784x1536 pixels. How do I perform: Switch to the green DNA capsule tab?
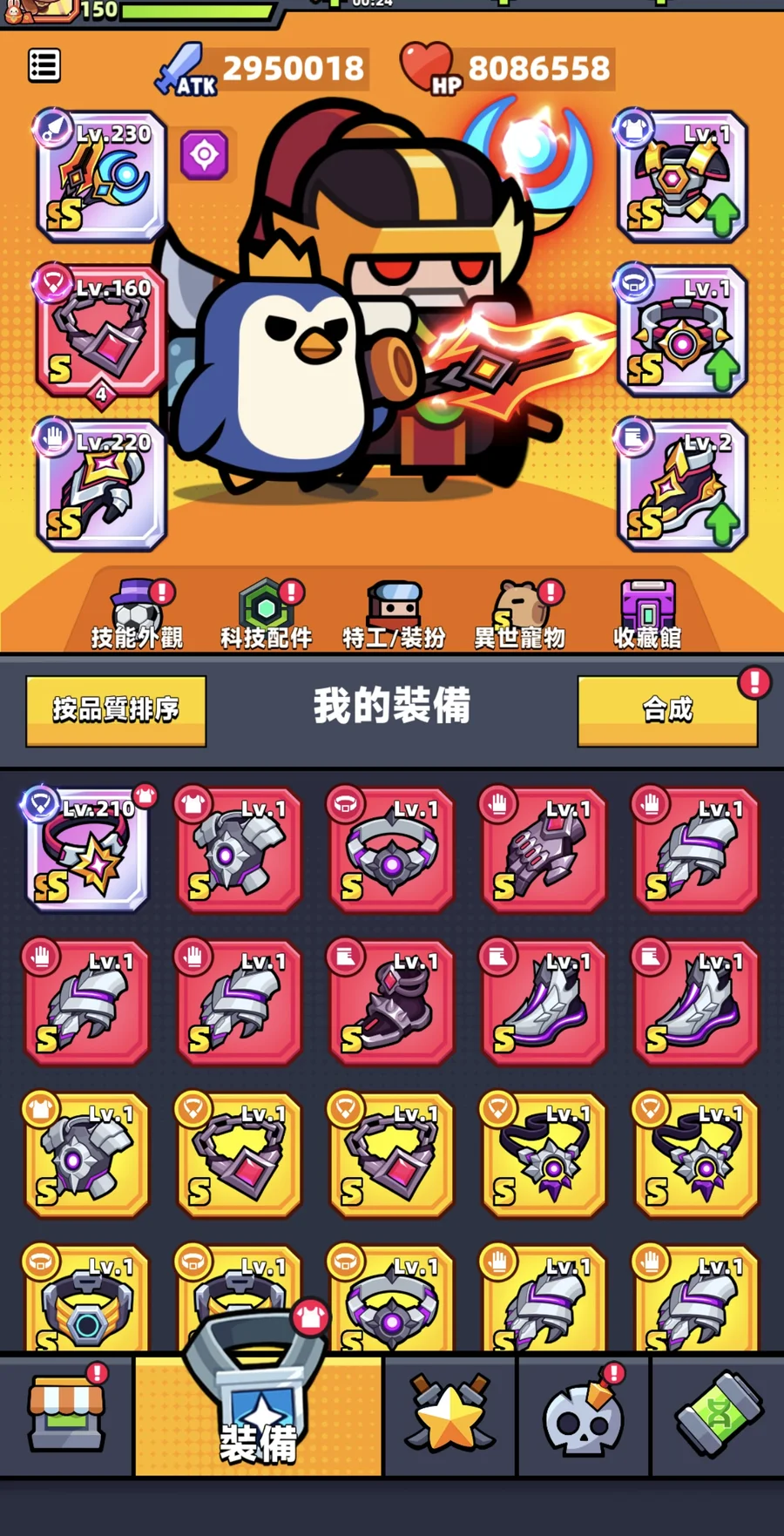tap(718, 1415)
